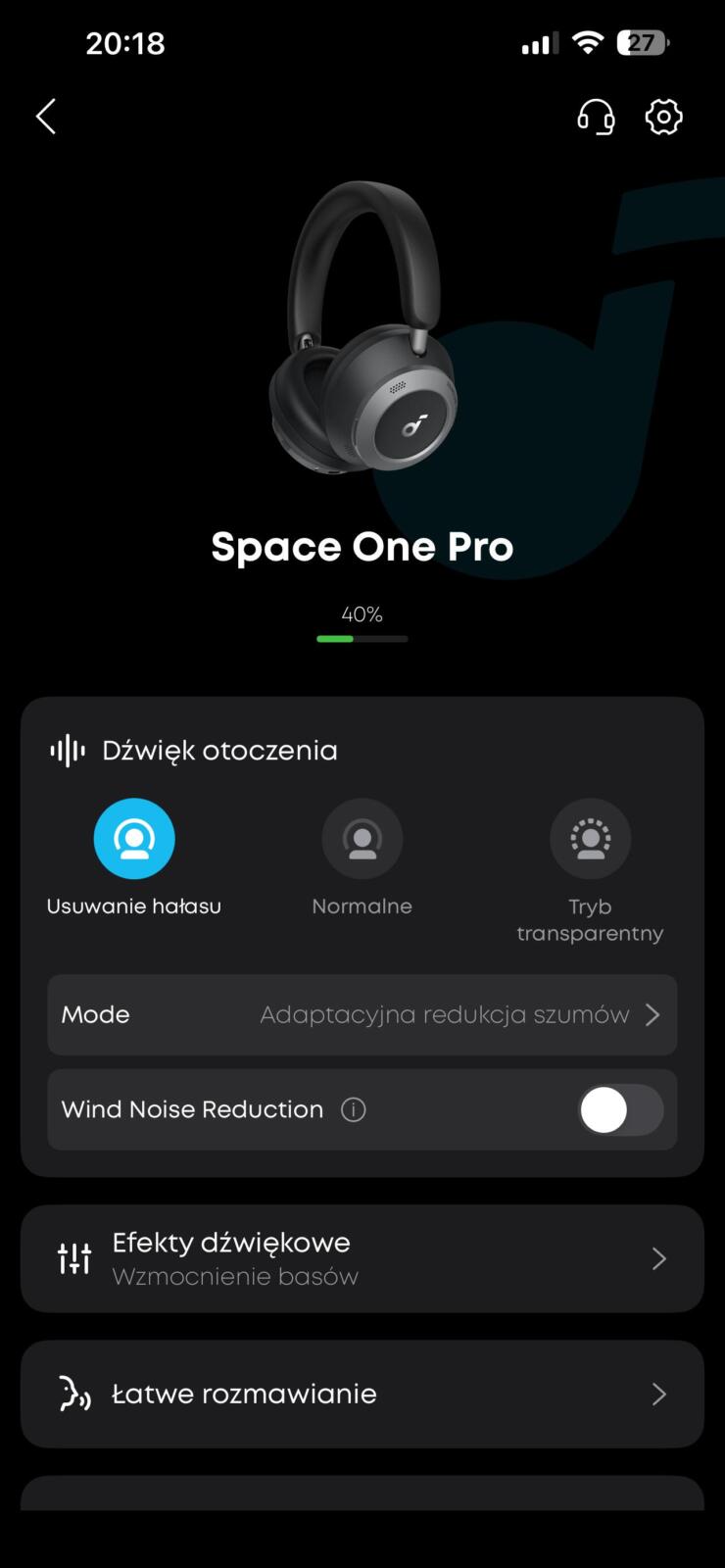Screen dimensions: 725x1568
Task: Open Łatwe rozmawianie
Action: [x=362, y=1394]
